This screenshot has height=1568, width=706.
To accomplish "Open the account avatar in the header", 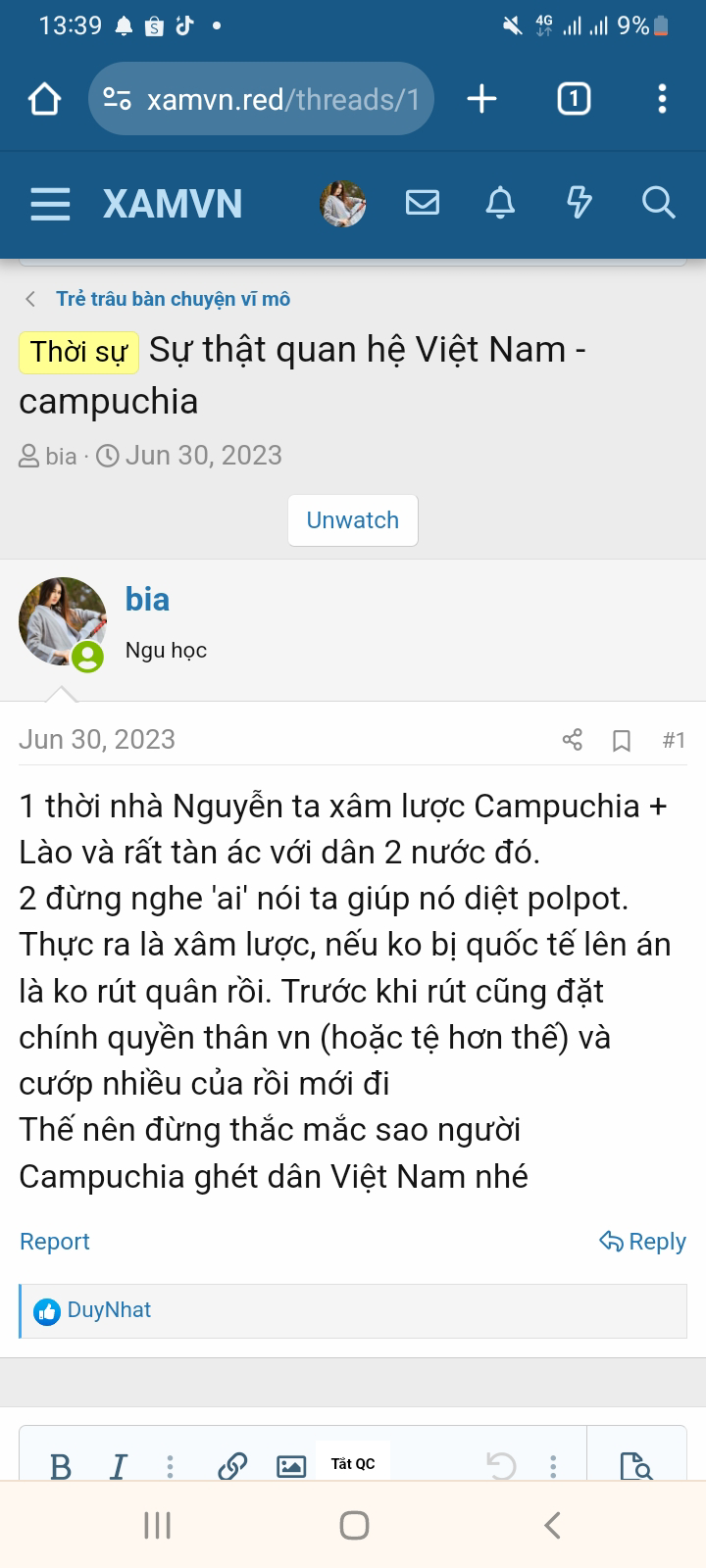I will (x=342, y=204).
